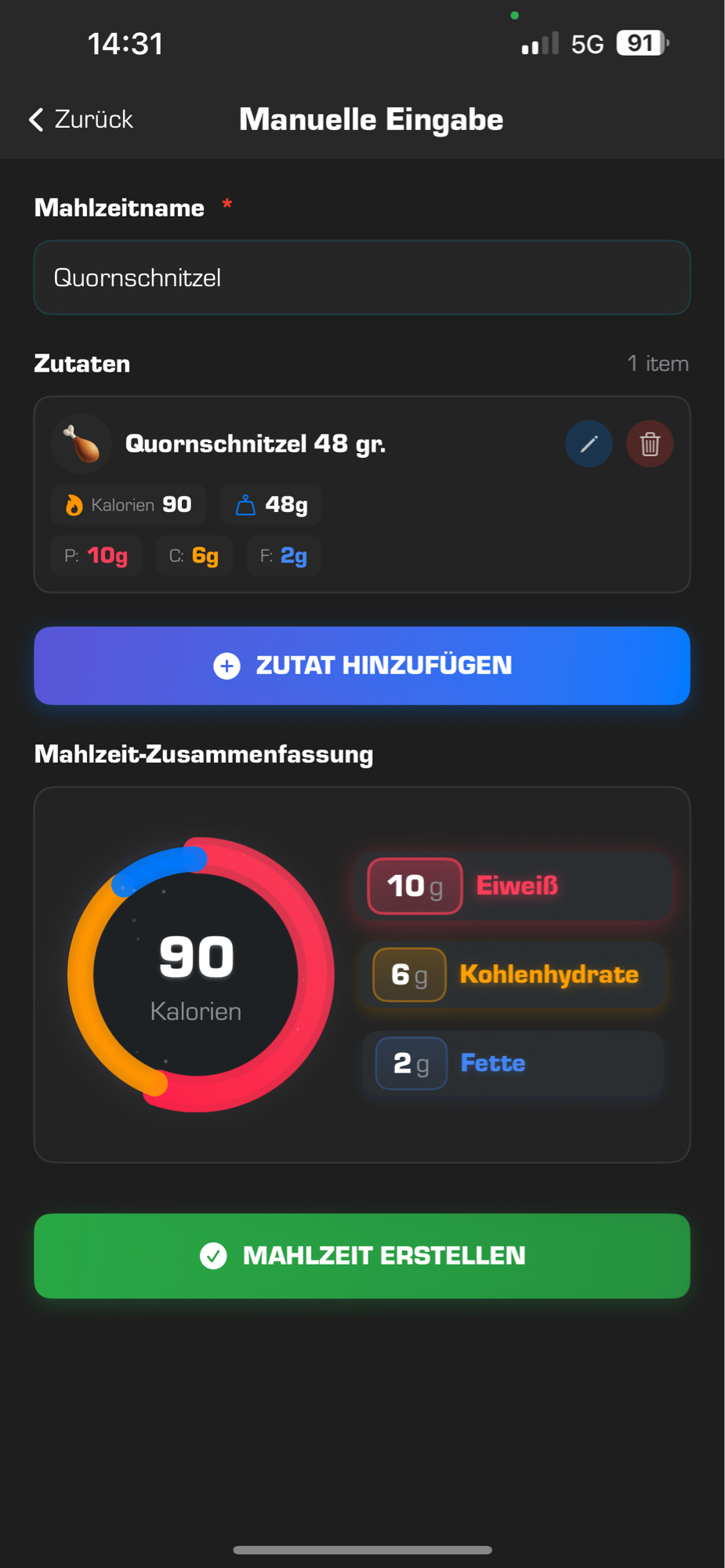Tap the 90 Kalorien progress ring
725x1568 pixels.
(196, 975)
